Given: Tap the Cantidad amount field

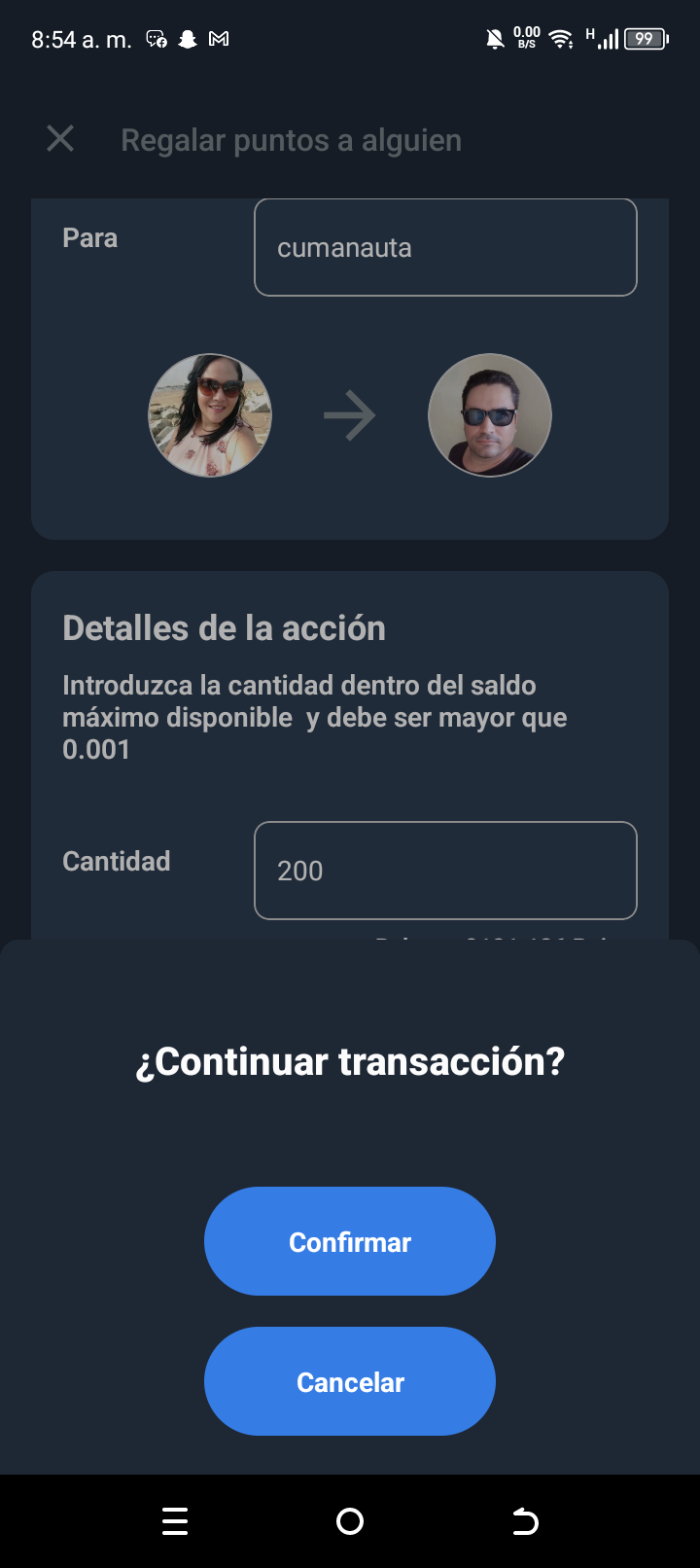Looking at the screenshot, I should pos(445,871).
